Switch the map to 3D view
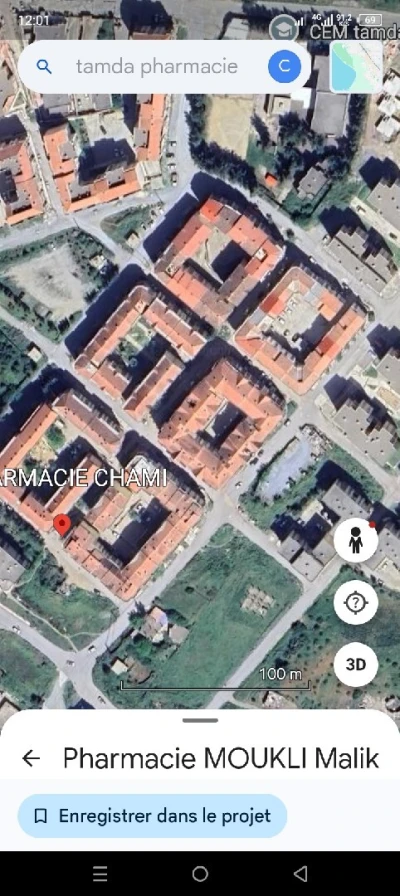The width and height of the screenshot is (400, 896). (x=355, y=664)
